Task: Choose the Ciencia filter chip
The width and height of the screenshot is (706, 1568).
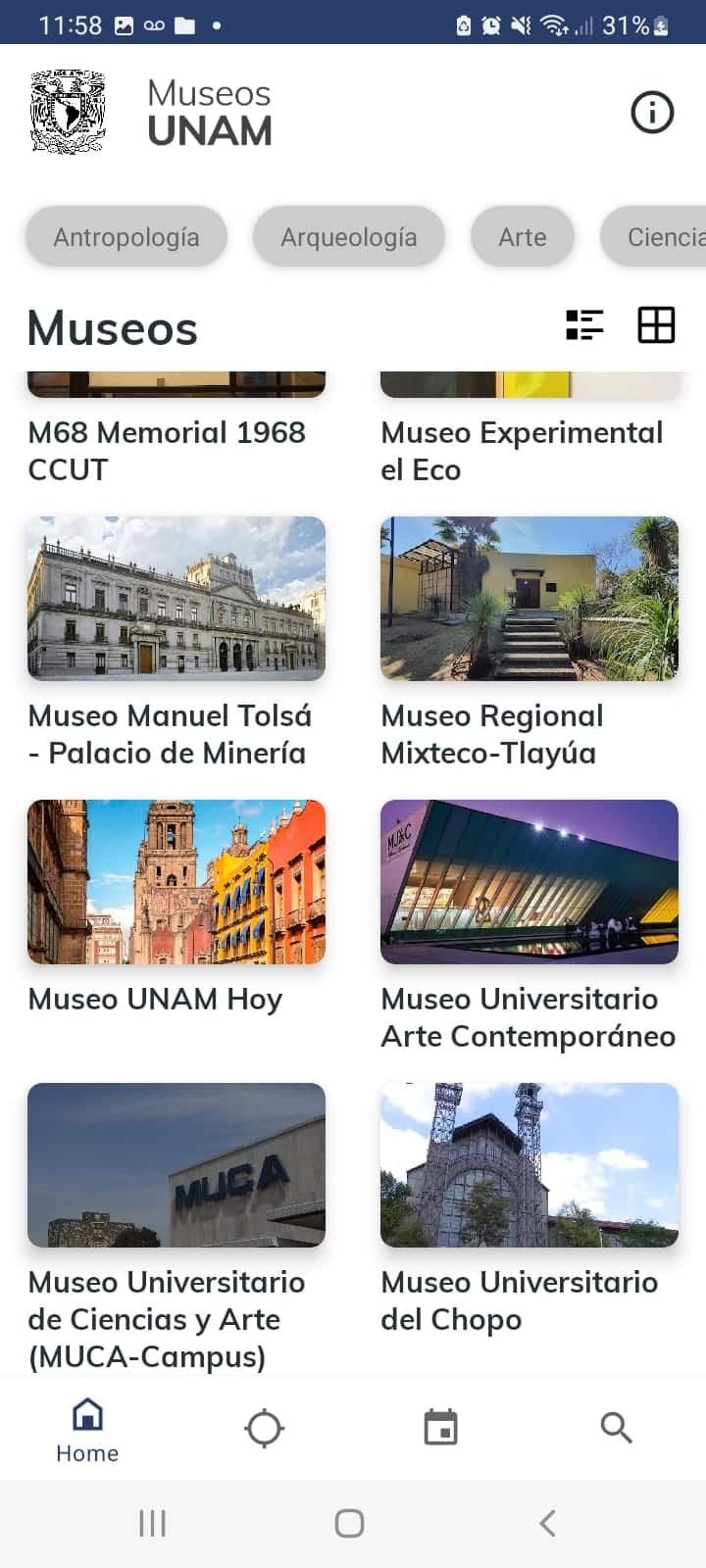Action: (x=654, y=237)
